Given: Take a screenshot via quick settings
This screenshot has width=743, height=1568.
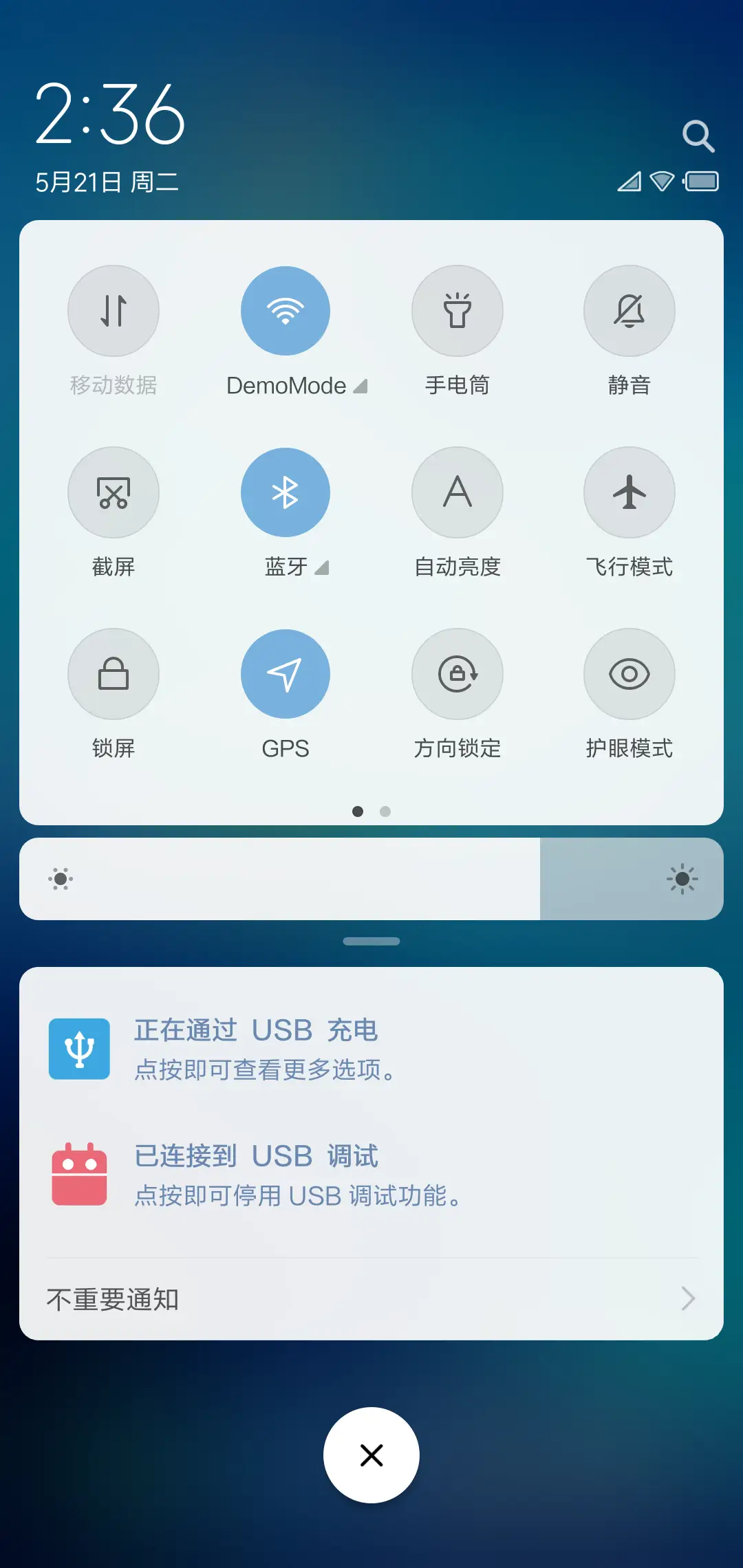Looking at the screenshot, I should (114, 492).
